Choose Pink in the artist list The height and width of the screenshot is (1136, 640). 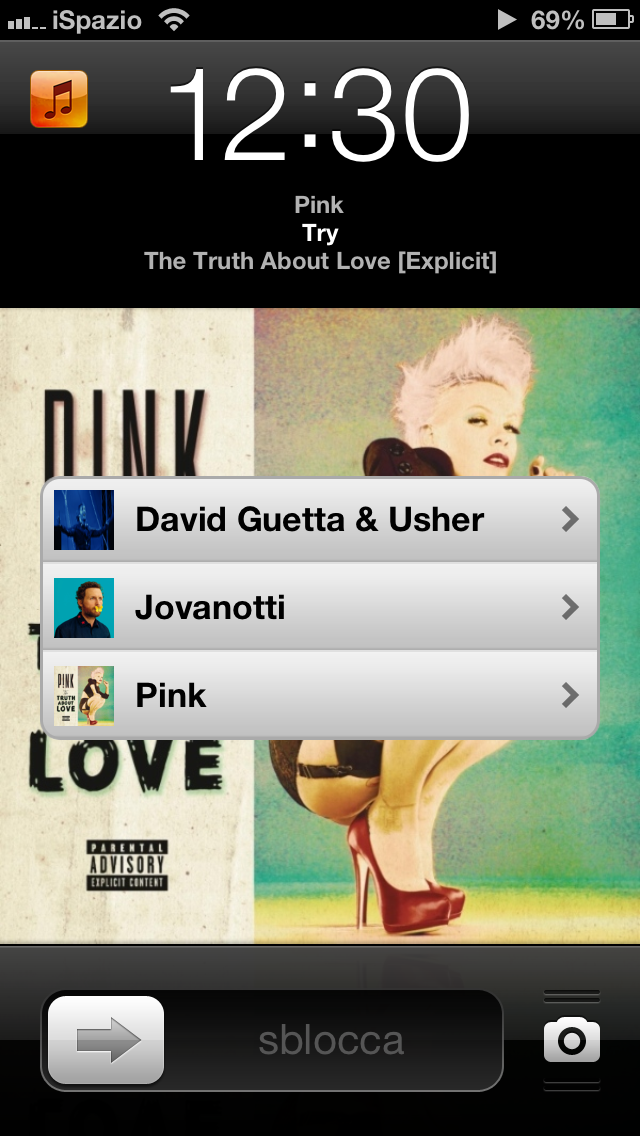click(x=320, y=695)
